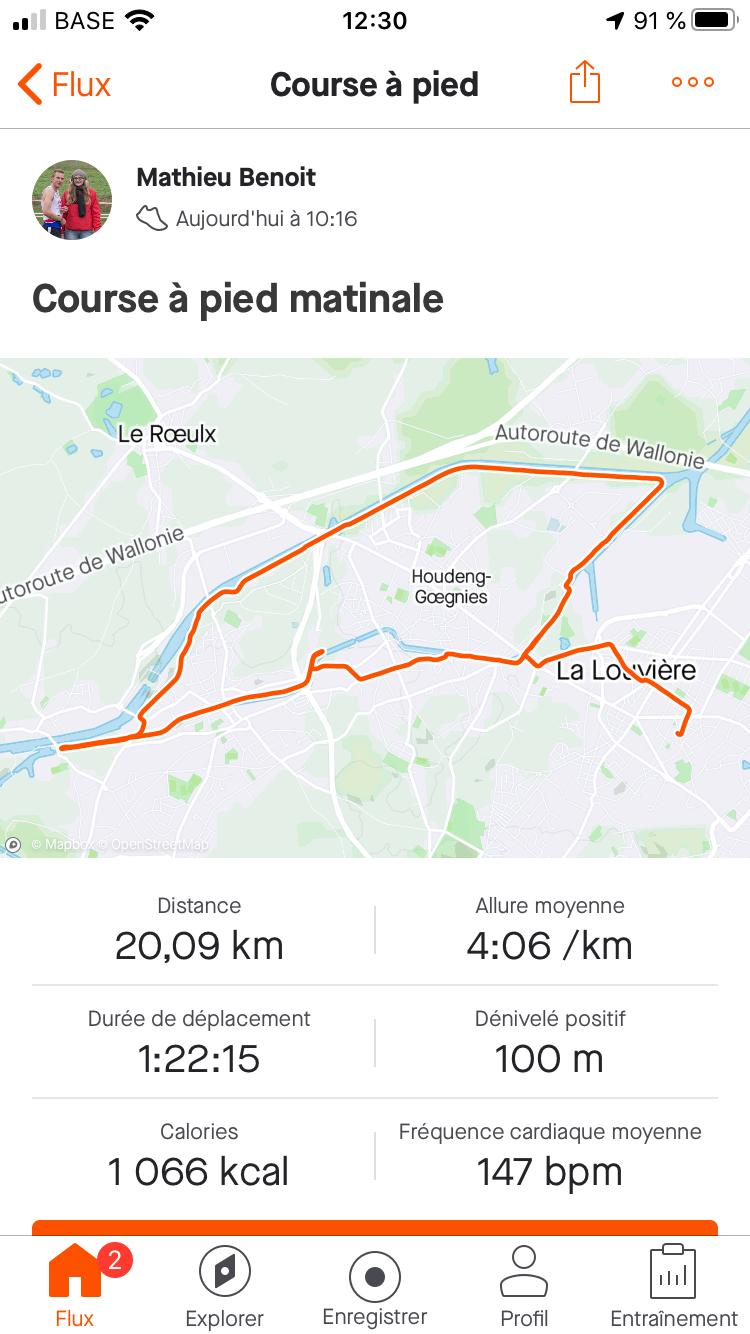Tap the orange button below the stats

(x=375, y=1227)
